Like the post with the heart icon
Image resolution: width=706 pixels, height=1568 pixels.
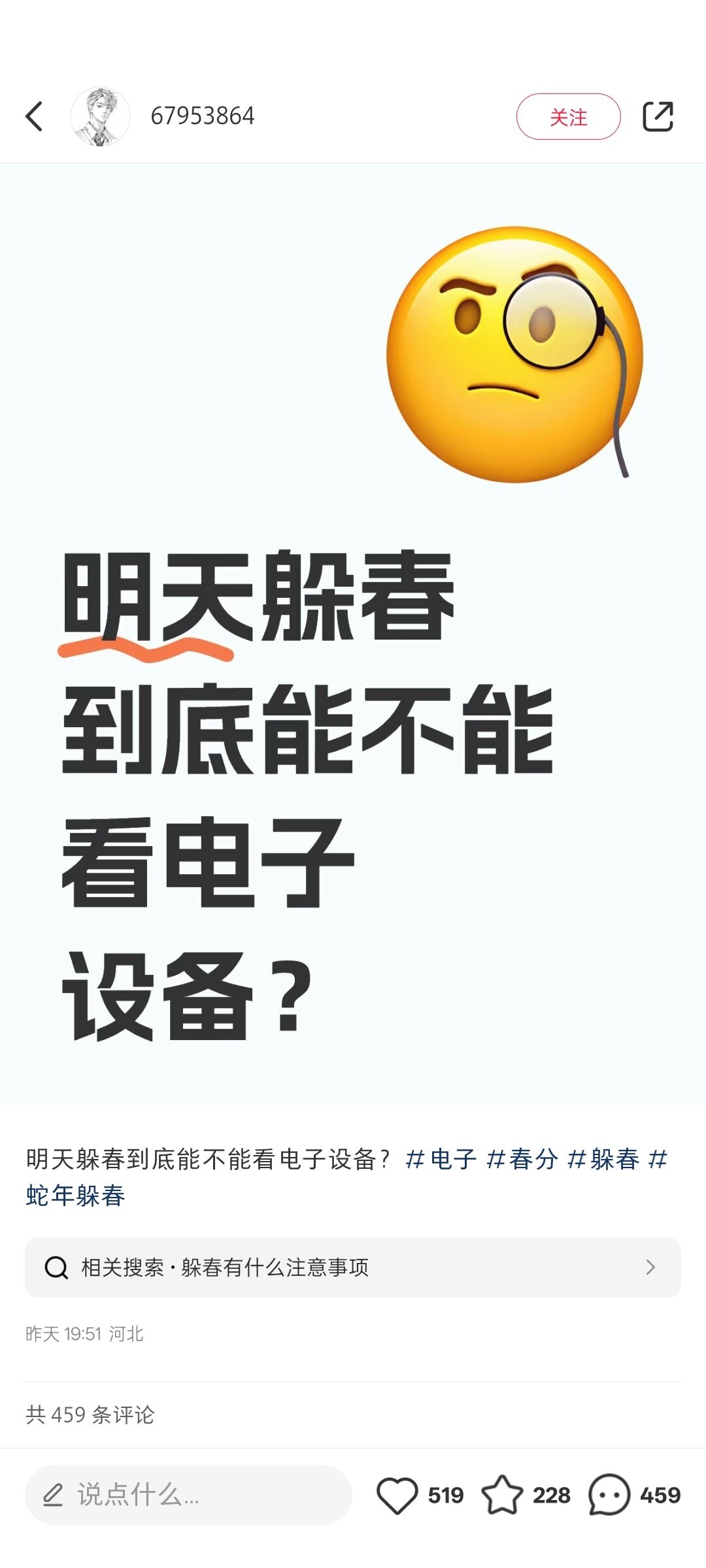coord(397,1495)
